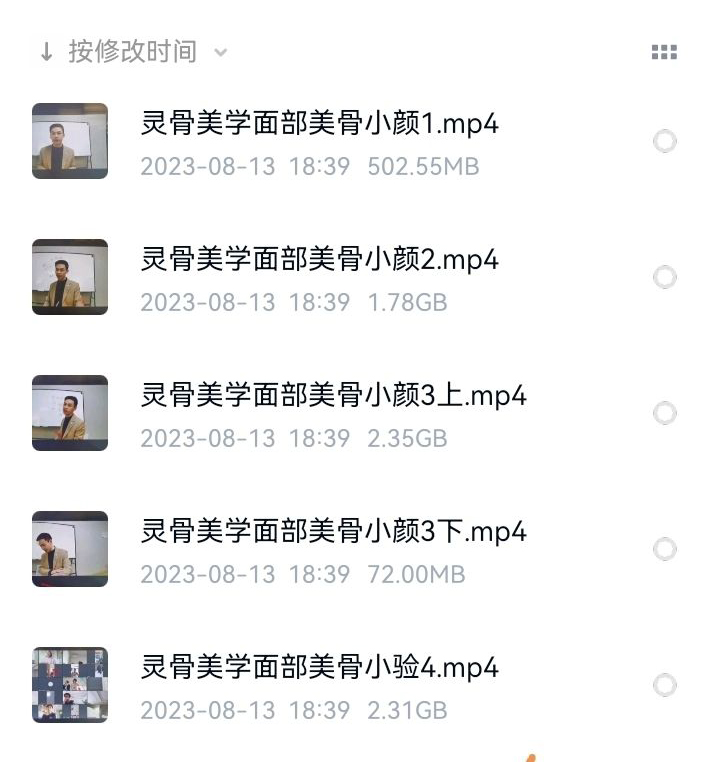Select the file 灵骨美学面部美骨小颜2.mp4
720x762 pixels.
665,277
